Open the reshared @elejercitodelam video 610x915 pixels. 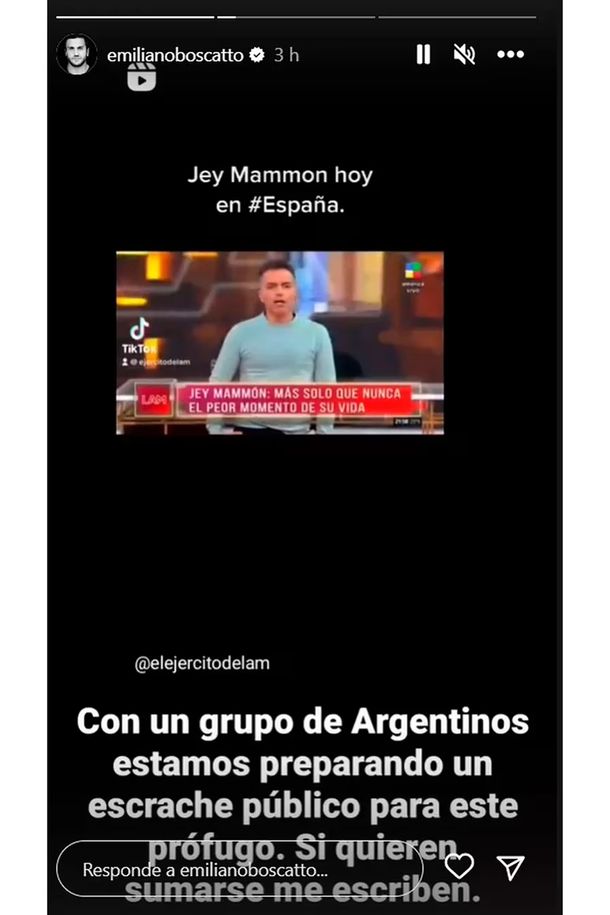tap(279, 342)
